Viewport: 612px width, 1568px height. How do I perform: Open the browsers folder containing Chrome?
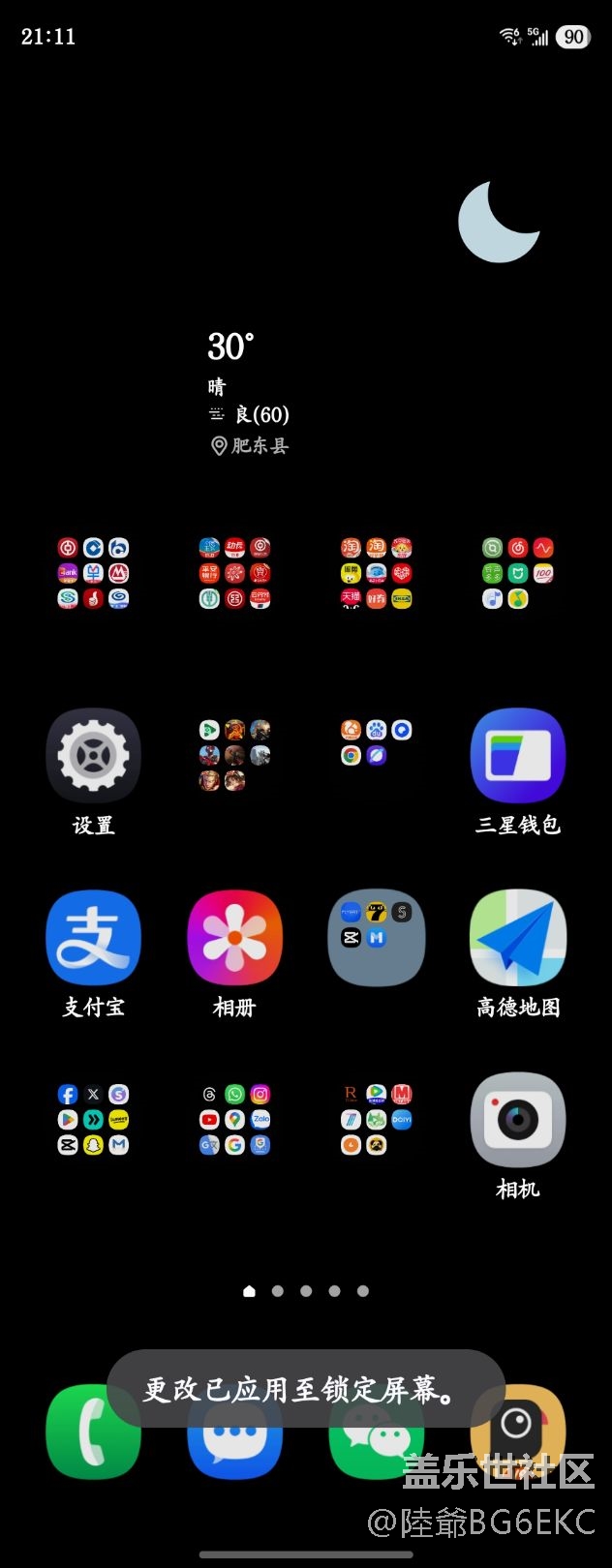377,743
